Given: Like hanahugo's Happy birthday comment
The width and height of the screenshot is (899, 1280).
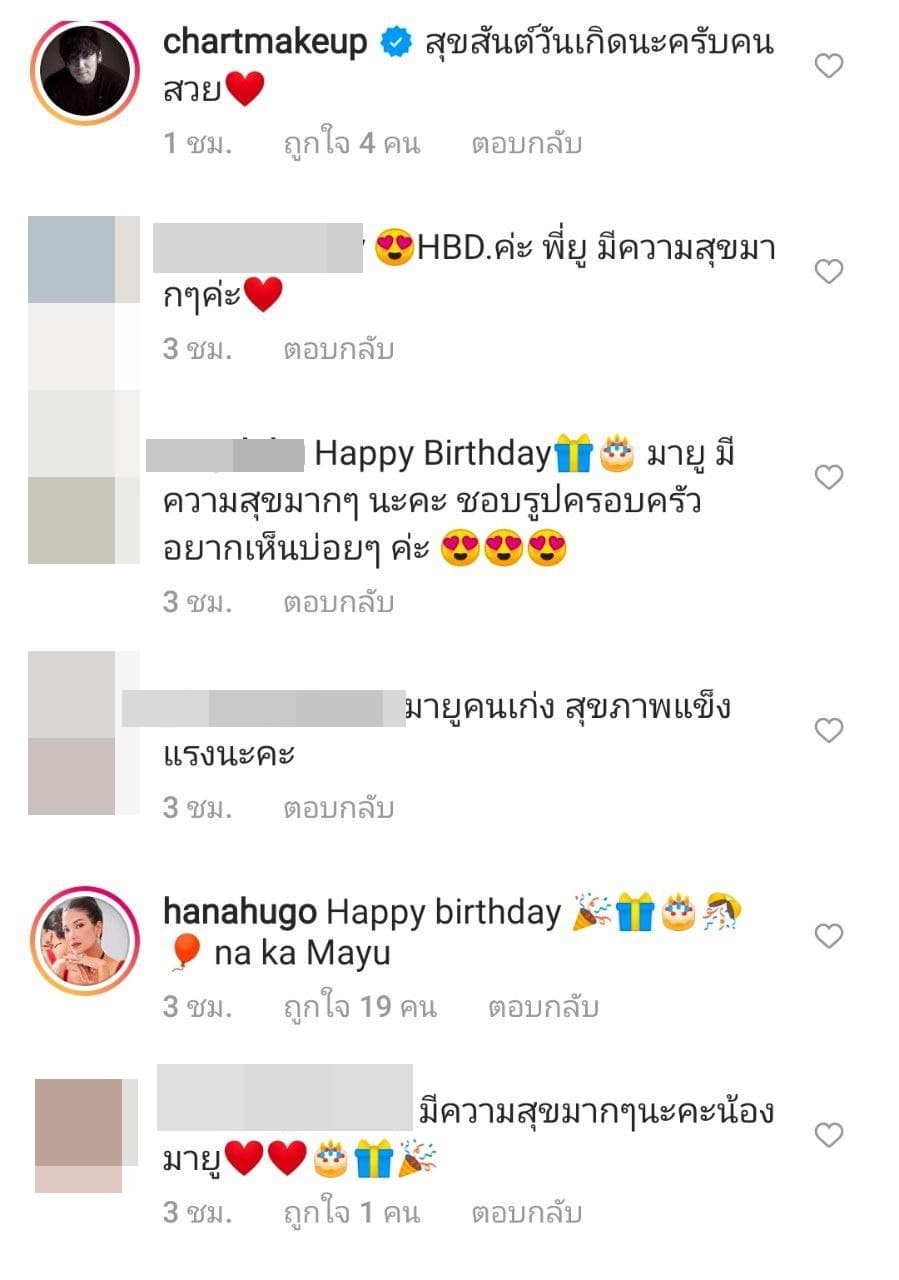Looking at the screenshot, I should [829, 936].
